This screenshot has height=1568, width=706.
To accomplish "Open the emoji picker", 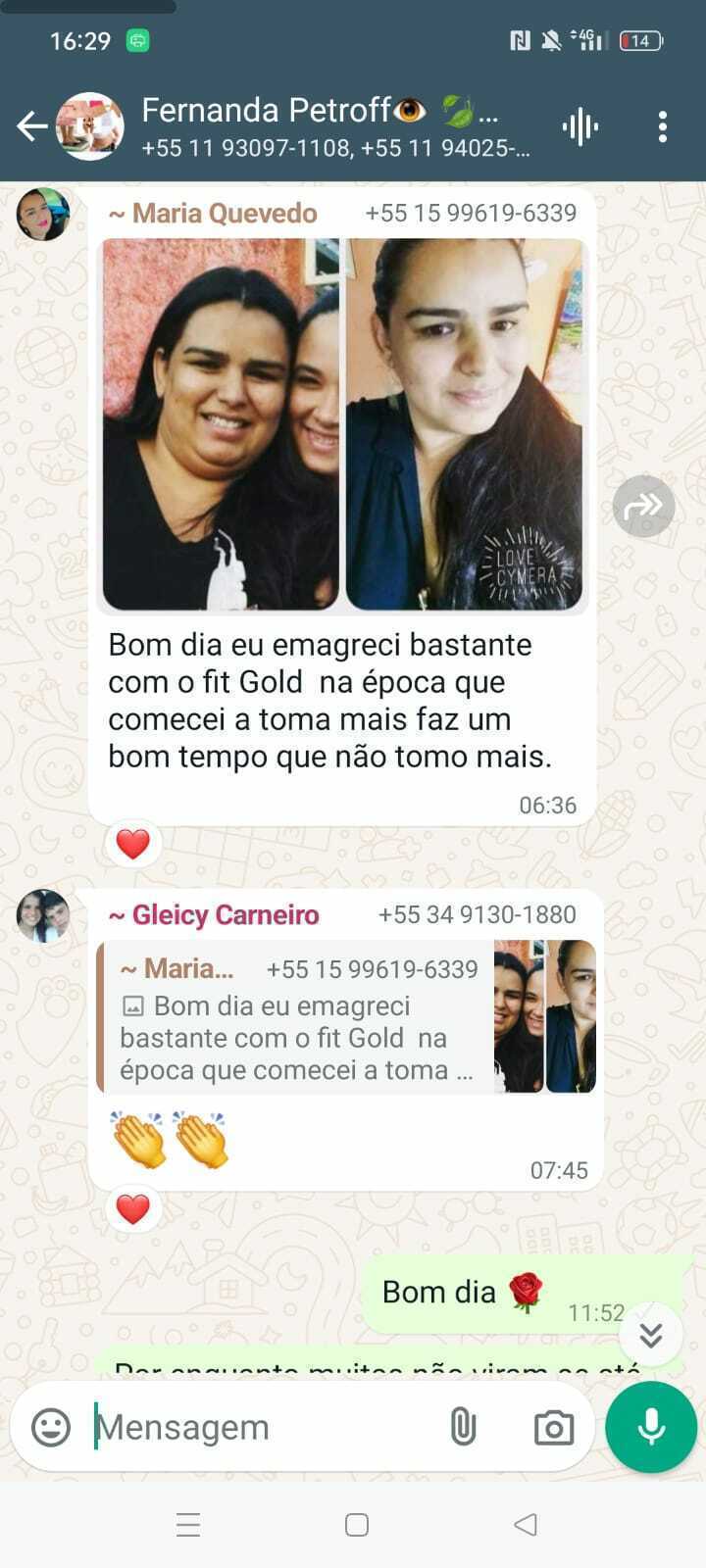I will click(x=51, y=1427).
